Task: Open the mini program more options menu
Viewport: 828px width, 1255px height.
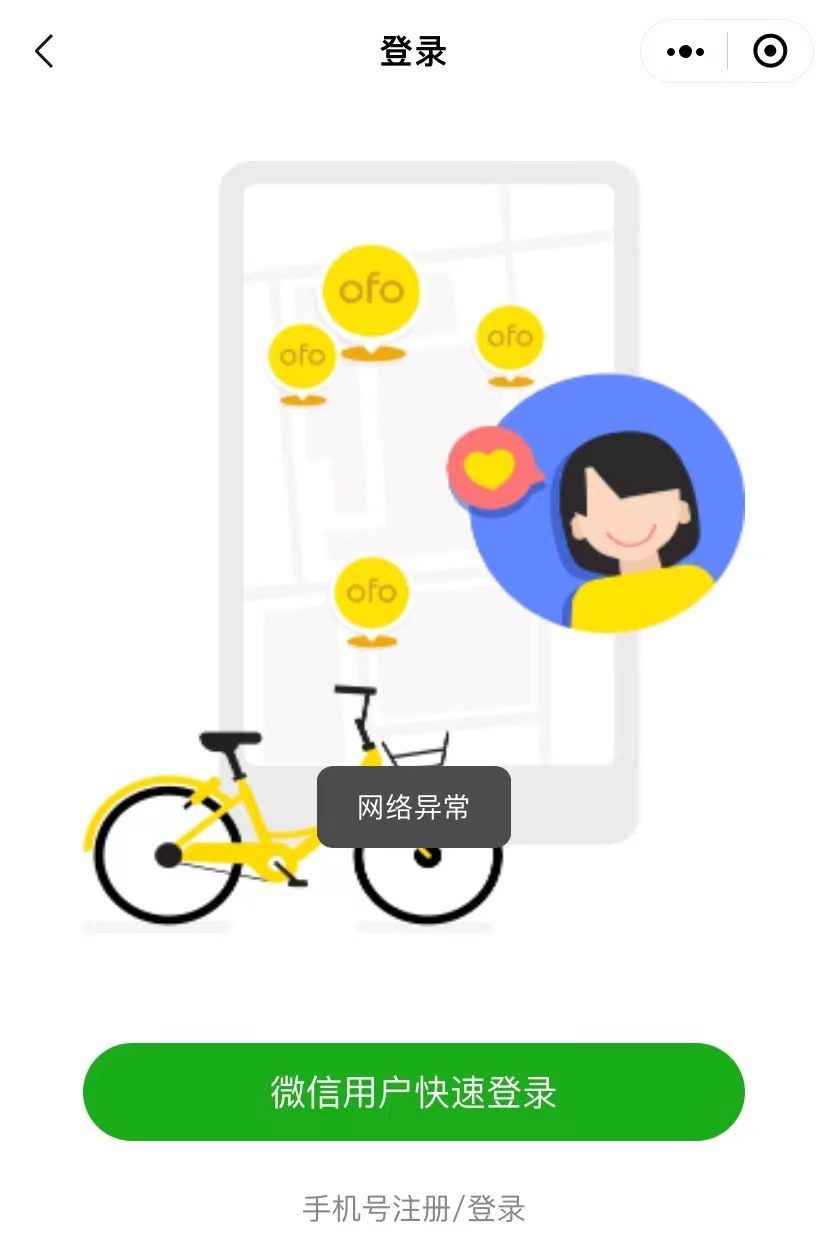Action: [685, 51]
